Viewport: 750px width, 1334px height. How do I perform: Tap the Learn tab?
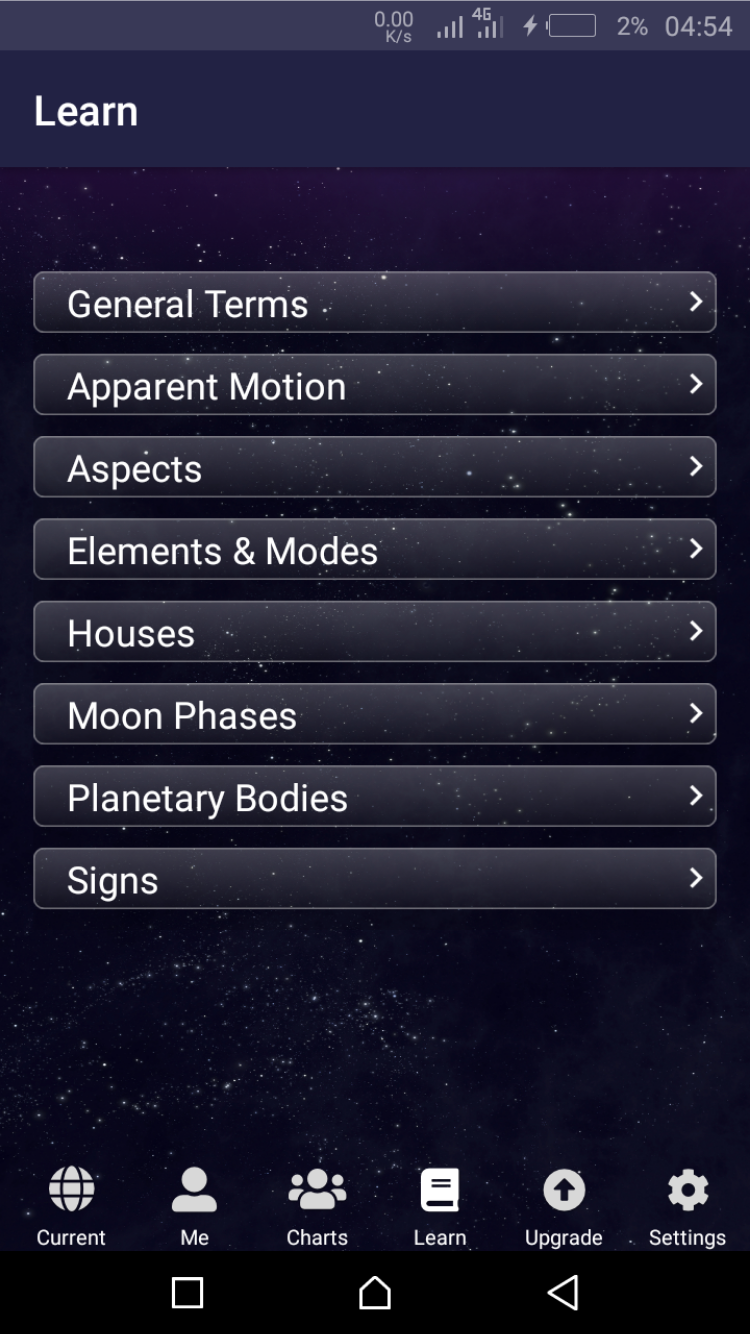point(440,1207)
